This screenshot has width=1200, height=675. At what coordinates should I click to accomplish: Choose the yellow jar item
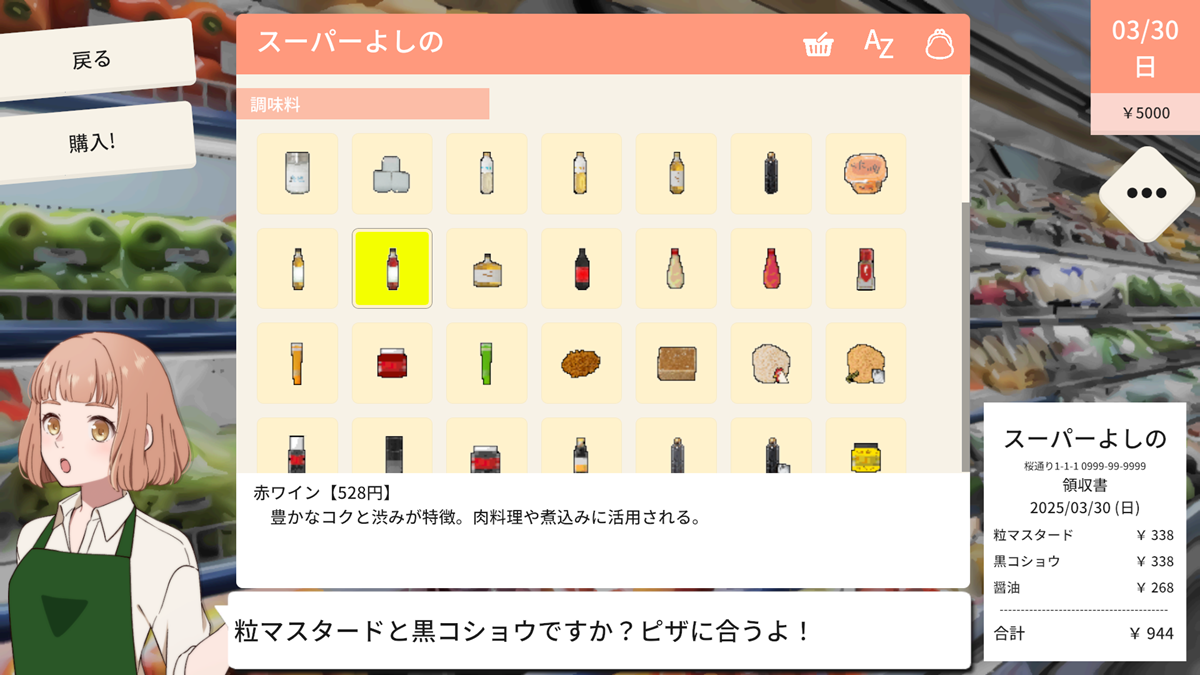point(865,456)
